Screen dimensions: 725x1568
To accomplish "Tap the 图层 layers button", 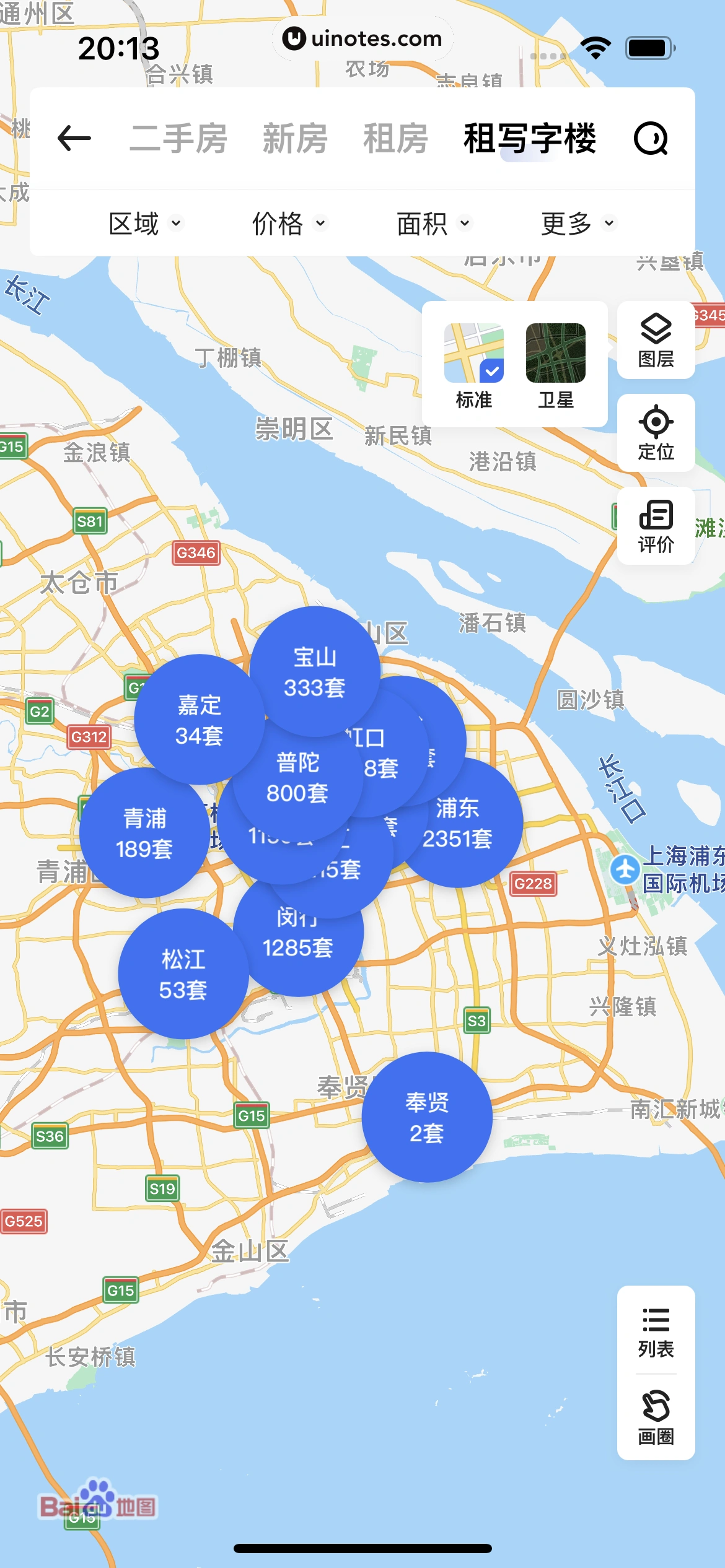I will coord(656,340).
